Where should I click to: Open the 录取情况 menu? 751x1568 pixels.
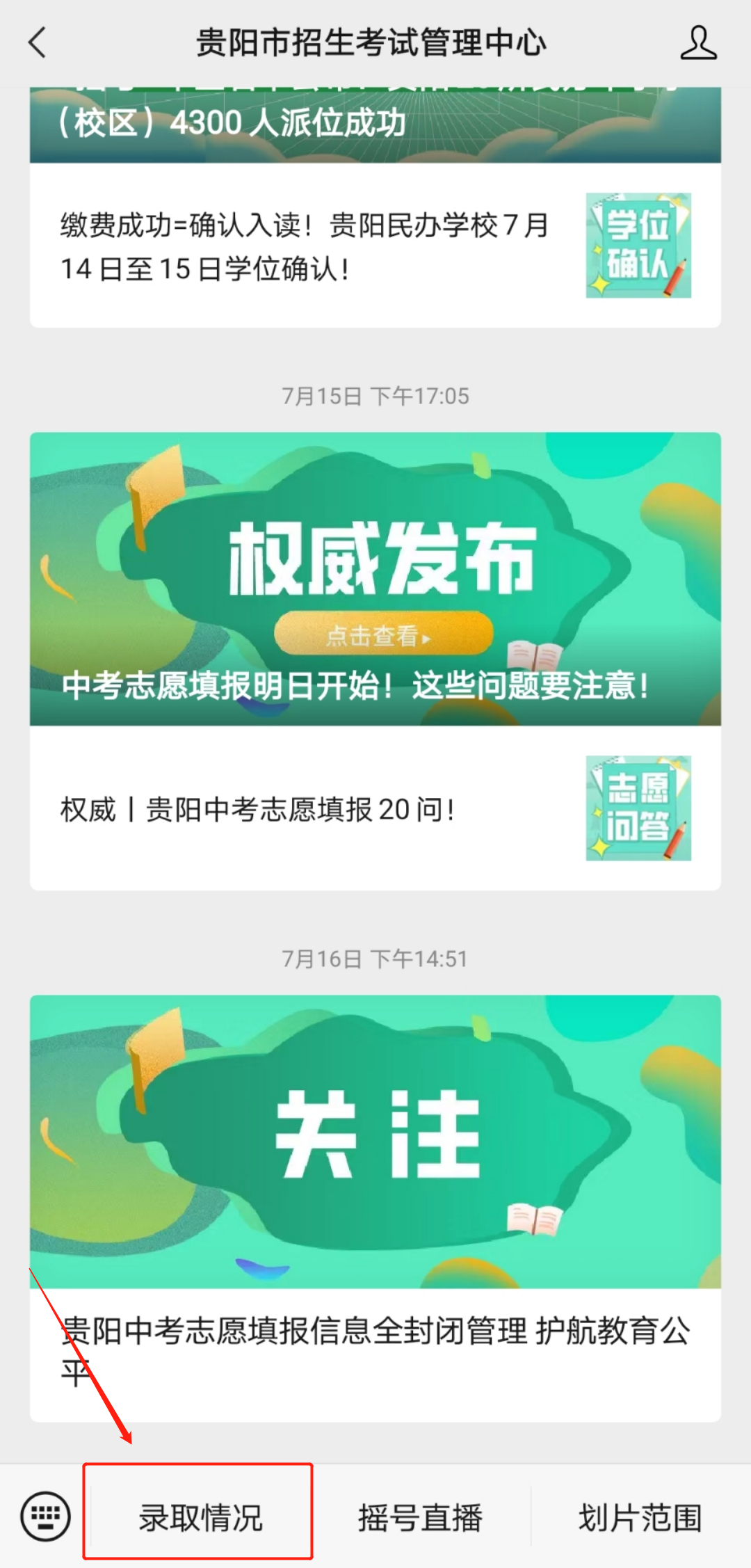click(200, 1517)
